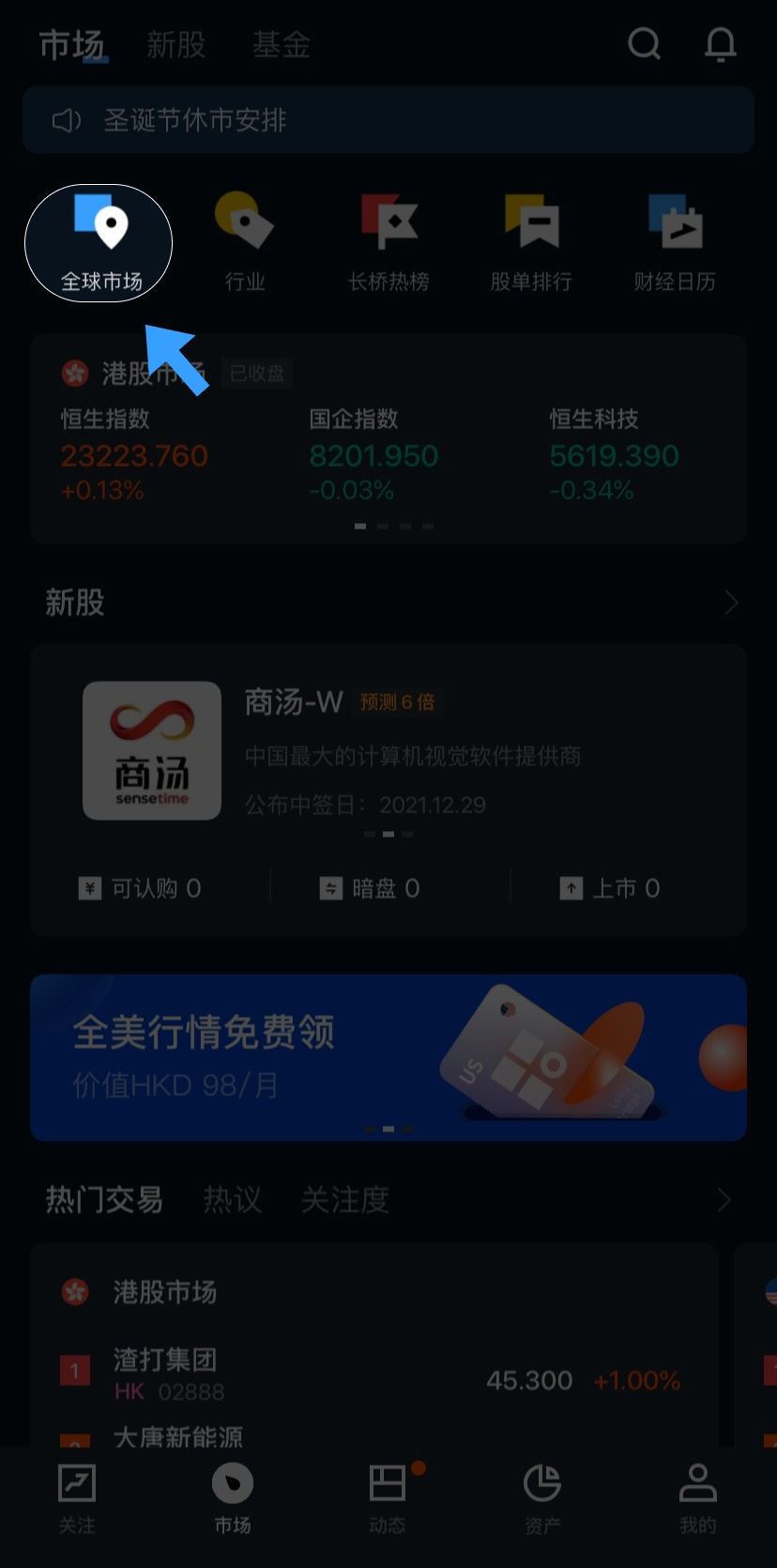Go to the 我的 bottom tab

[x=697, y=1499]
